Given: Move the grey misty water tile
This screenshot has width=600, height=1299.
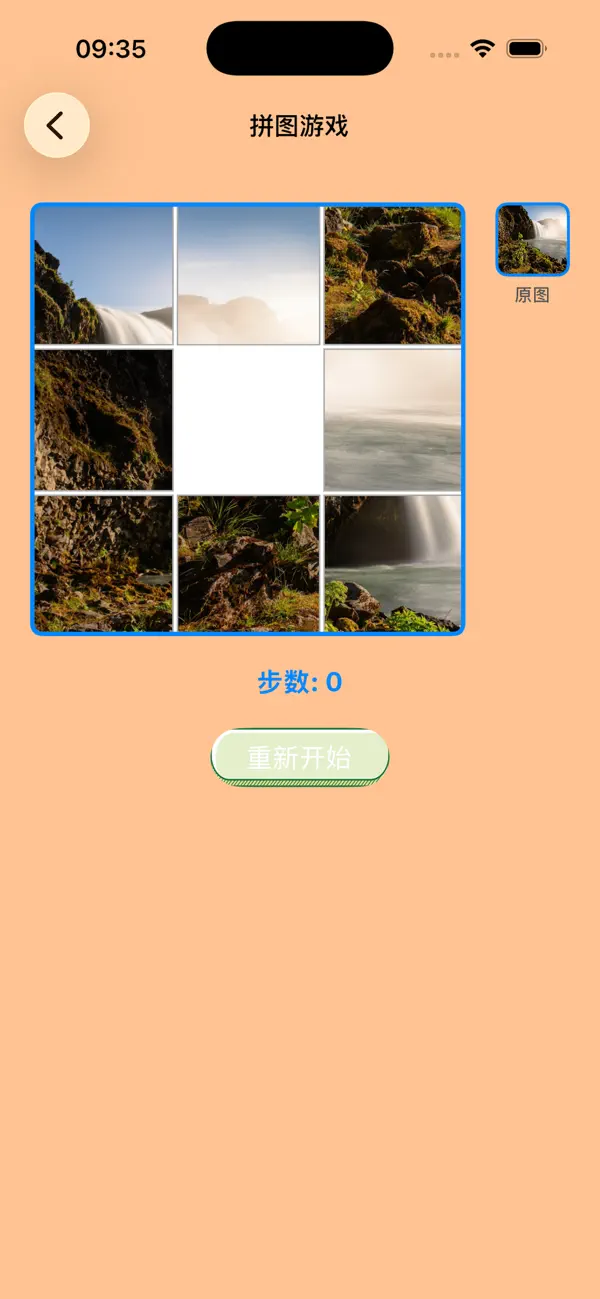Looking at the screenshot, I should point(393,420).
